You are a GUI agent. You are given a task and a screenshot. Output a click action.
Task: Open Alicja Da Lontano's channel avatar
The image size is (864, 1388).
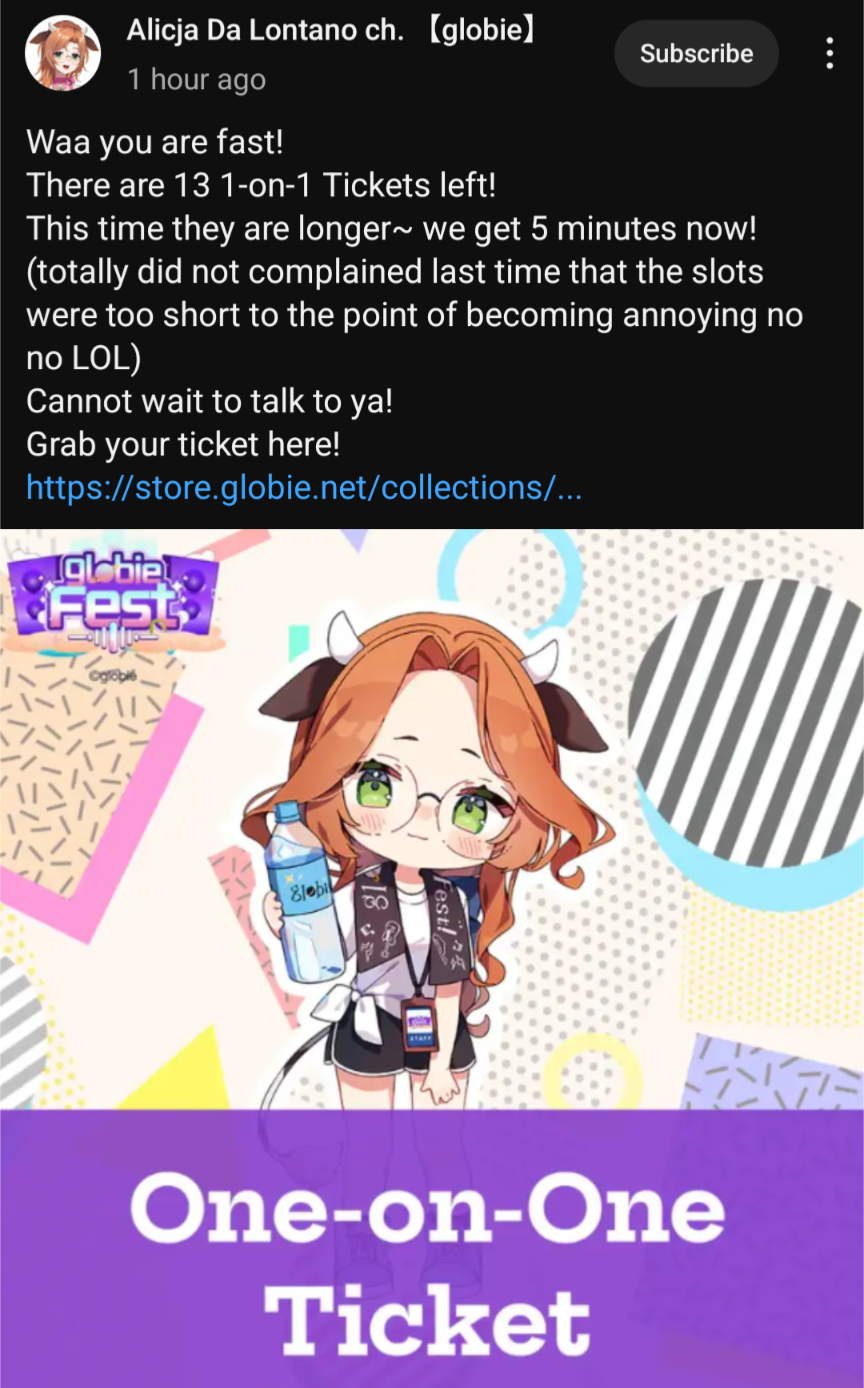[62, 54]
